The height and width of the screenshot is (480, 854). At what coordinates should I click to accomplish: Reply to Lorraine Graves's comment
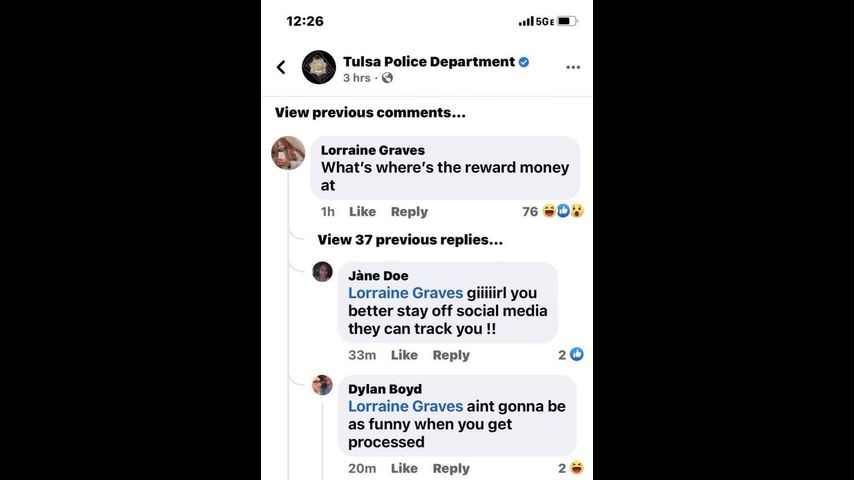coord(409,212)
